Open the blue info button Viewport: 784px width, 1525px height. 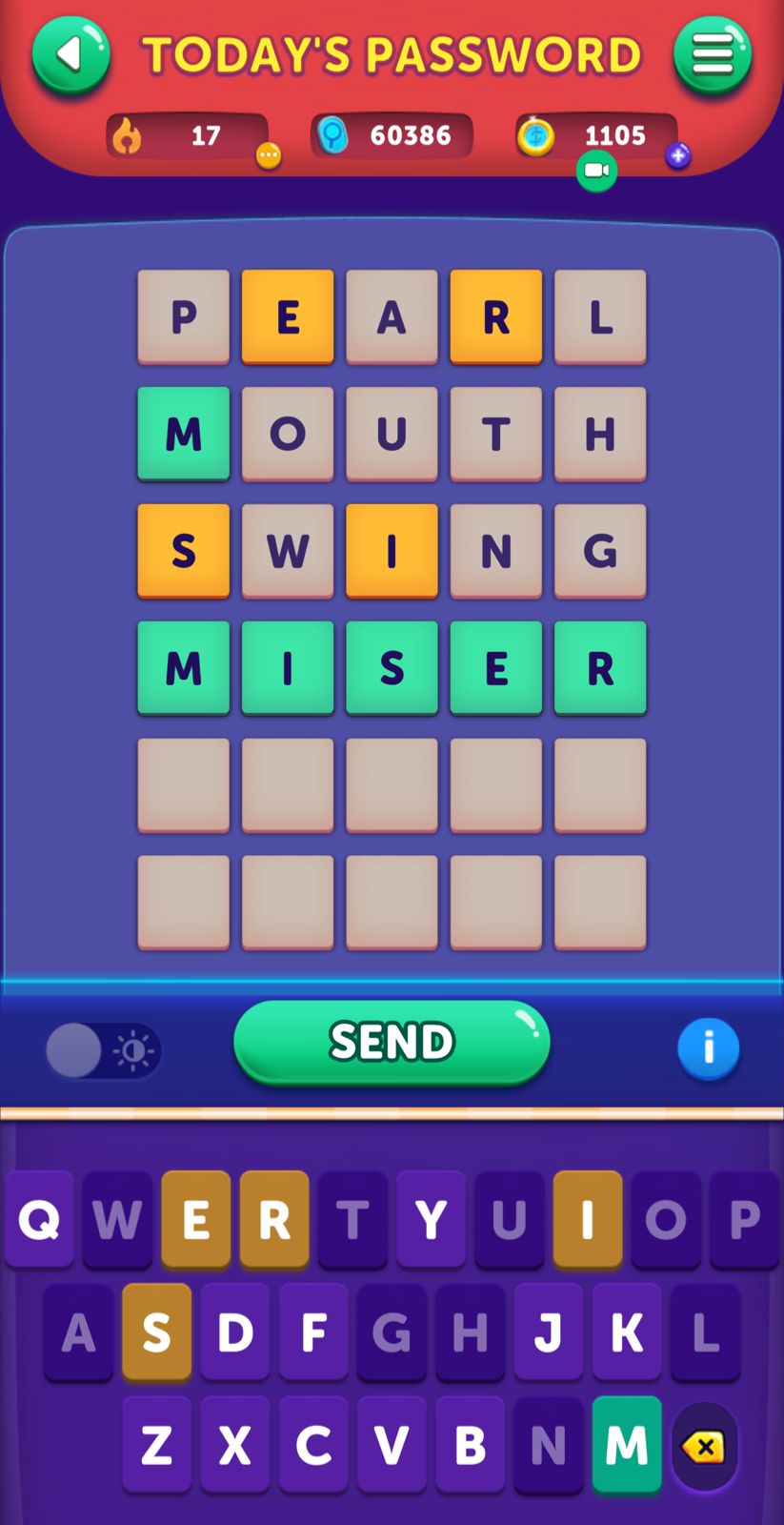click(708, 1048)
